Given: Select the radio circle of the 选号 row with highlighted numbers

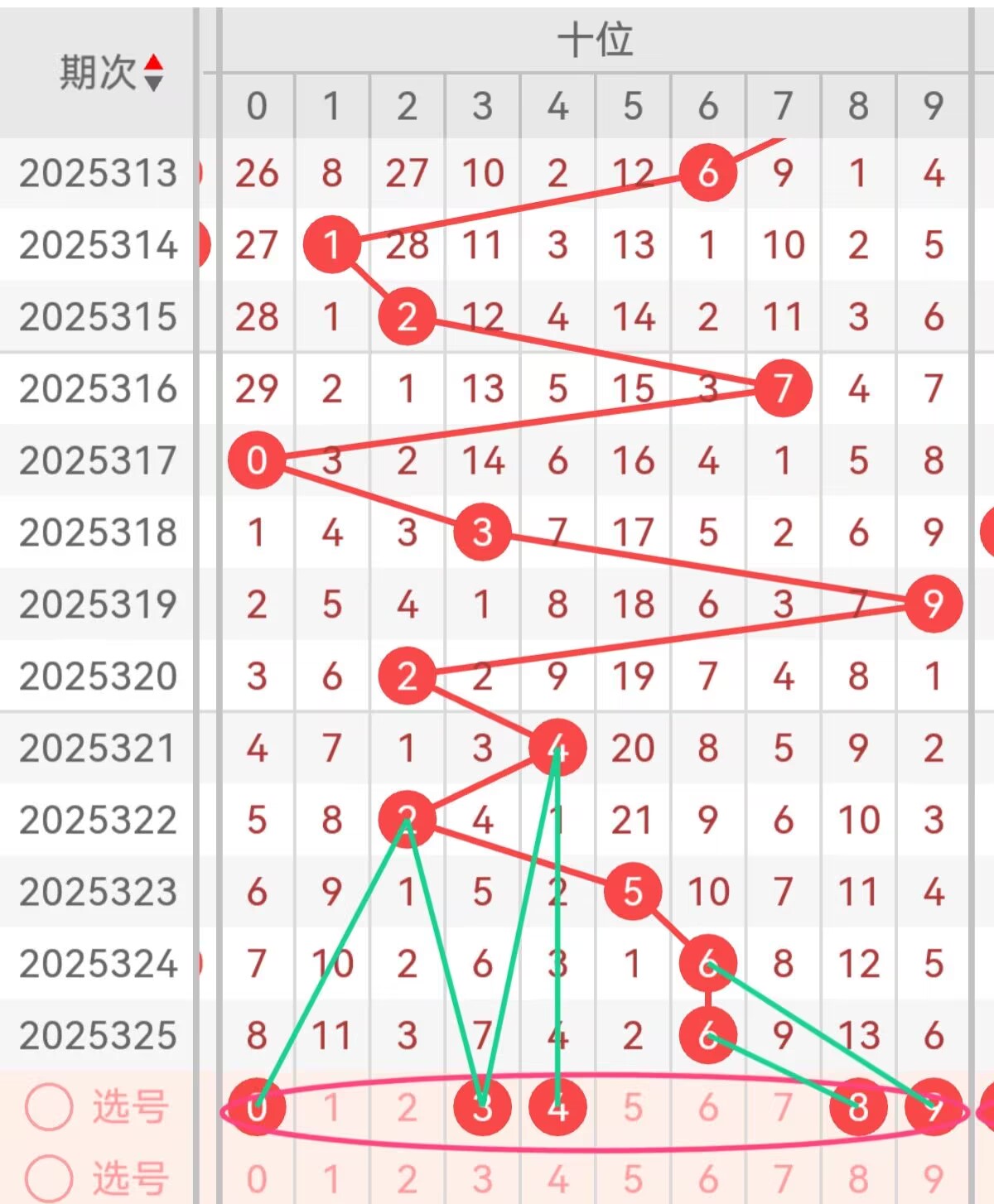Looking at the screenshot, I should pos(49,1106).
